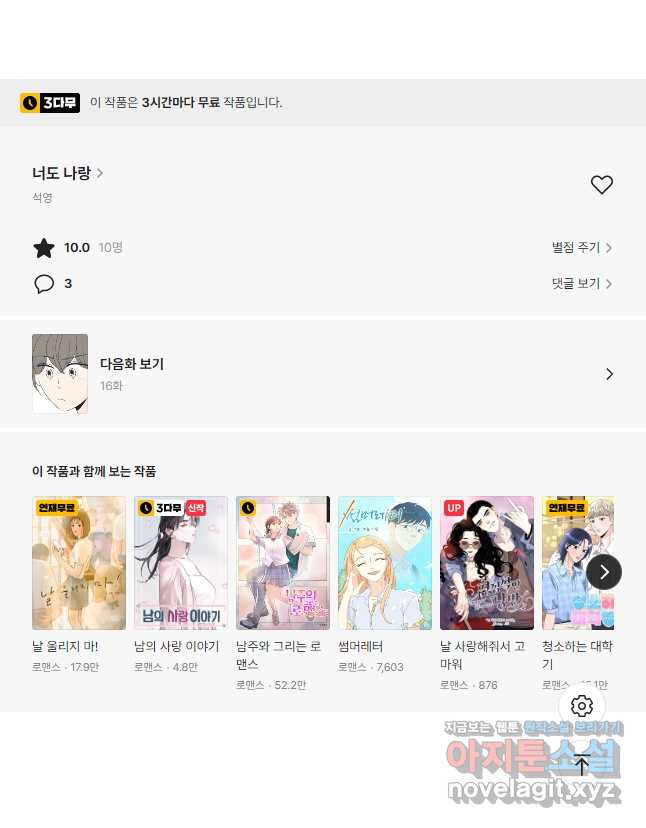Open 별점 주기 to rate the episode
The width and height of the screenshot is (646, 828).
pyautogui.click(x=582, y=247)
